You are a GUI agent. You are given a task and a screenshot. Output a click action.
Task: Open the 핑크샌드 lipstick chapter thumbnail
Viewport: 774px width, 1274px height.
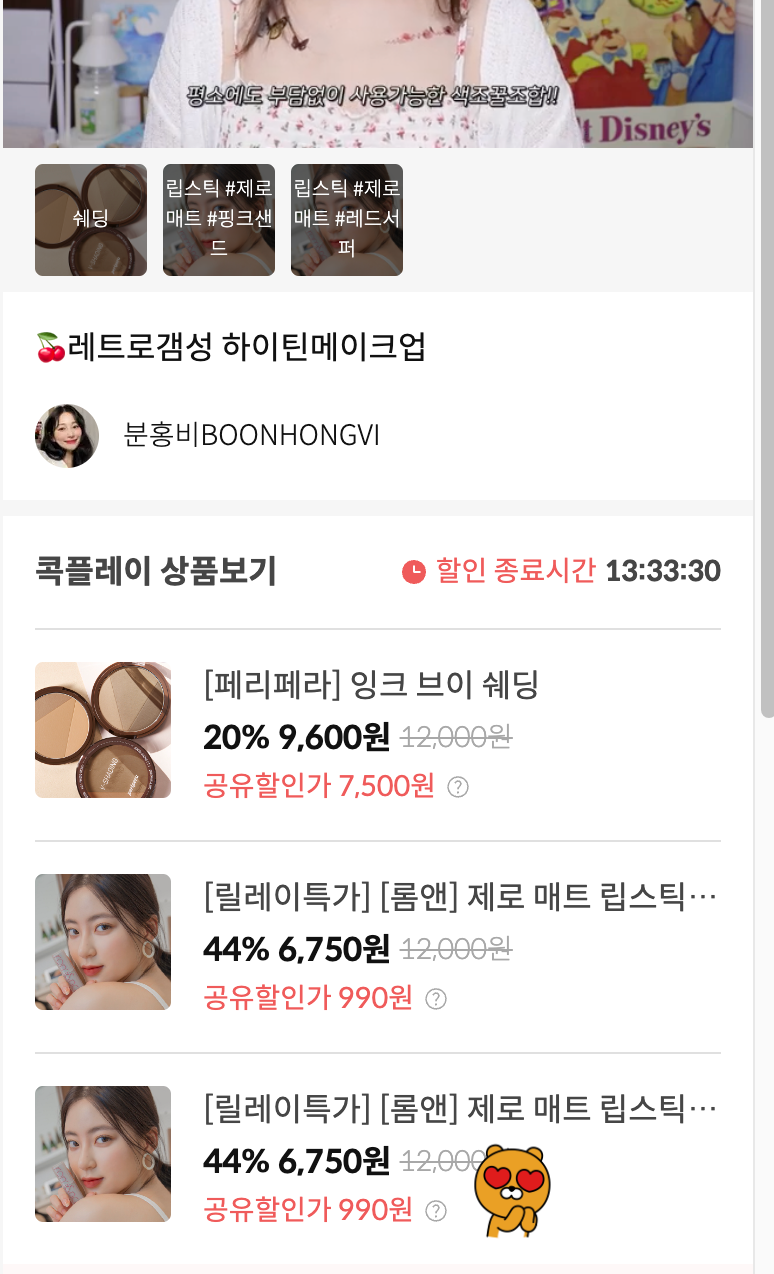pos(218,219)
